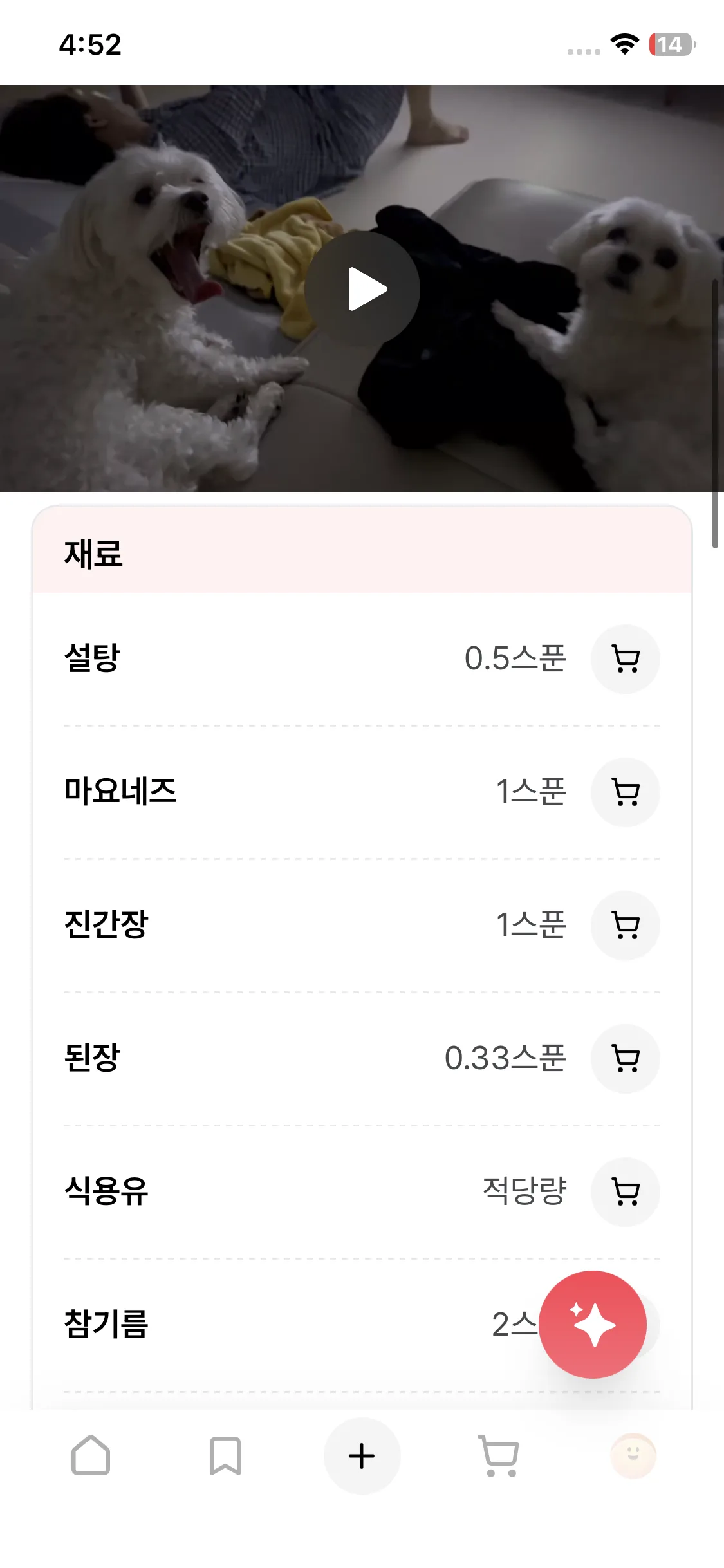The width and height of the screenshot is (724, 1568).
Task: Play the recipe video
Action: coord(362,289)
